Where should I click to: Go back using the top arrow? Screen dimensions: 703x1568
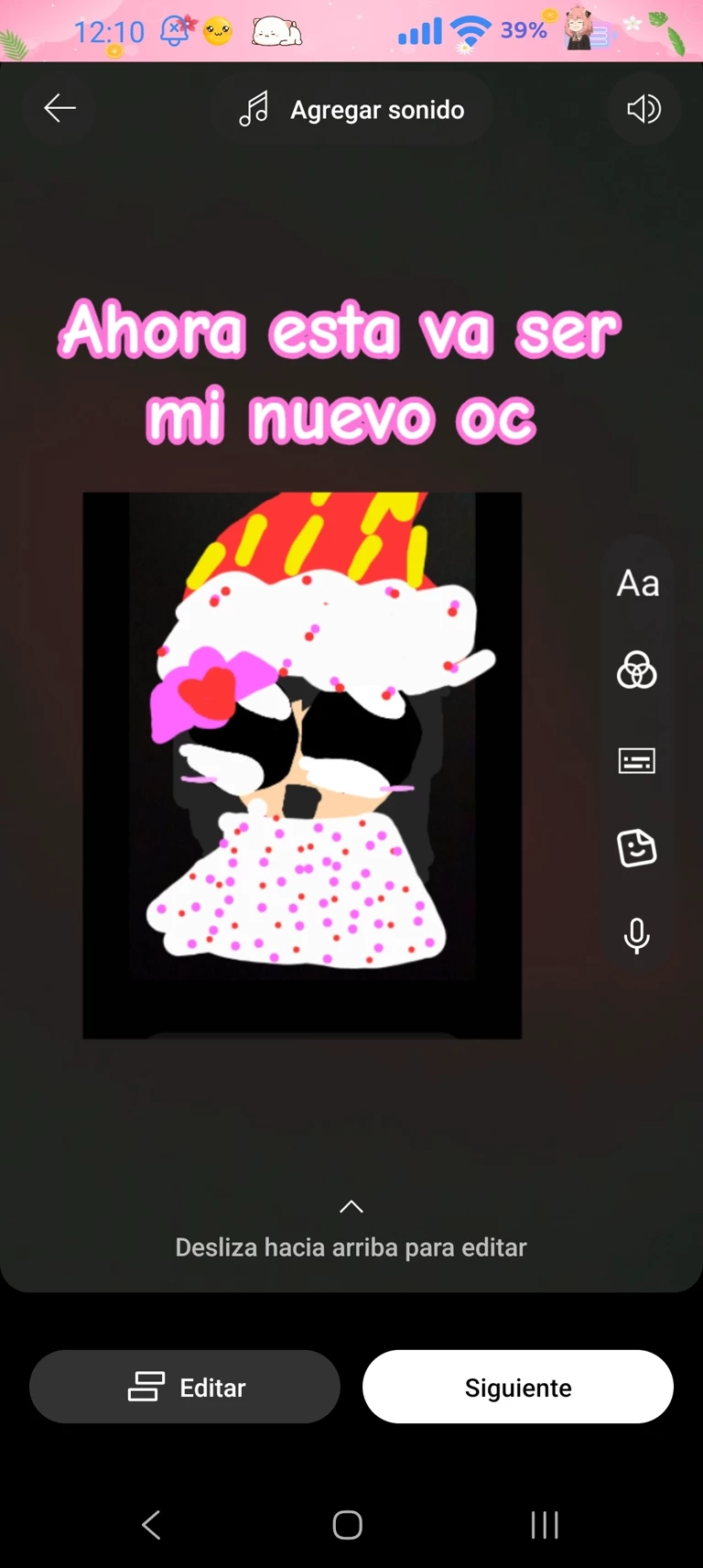[60, 109]
